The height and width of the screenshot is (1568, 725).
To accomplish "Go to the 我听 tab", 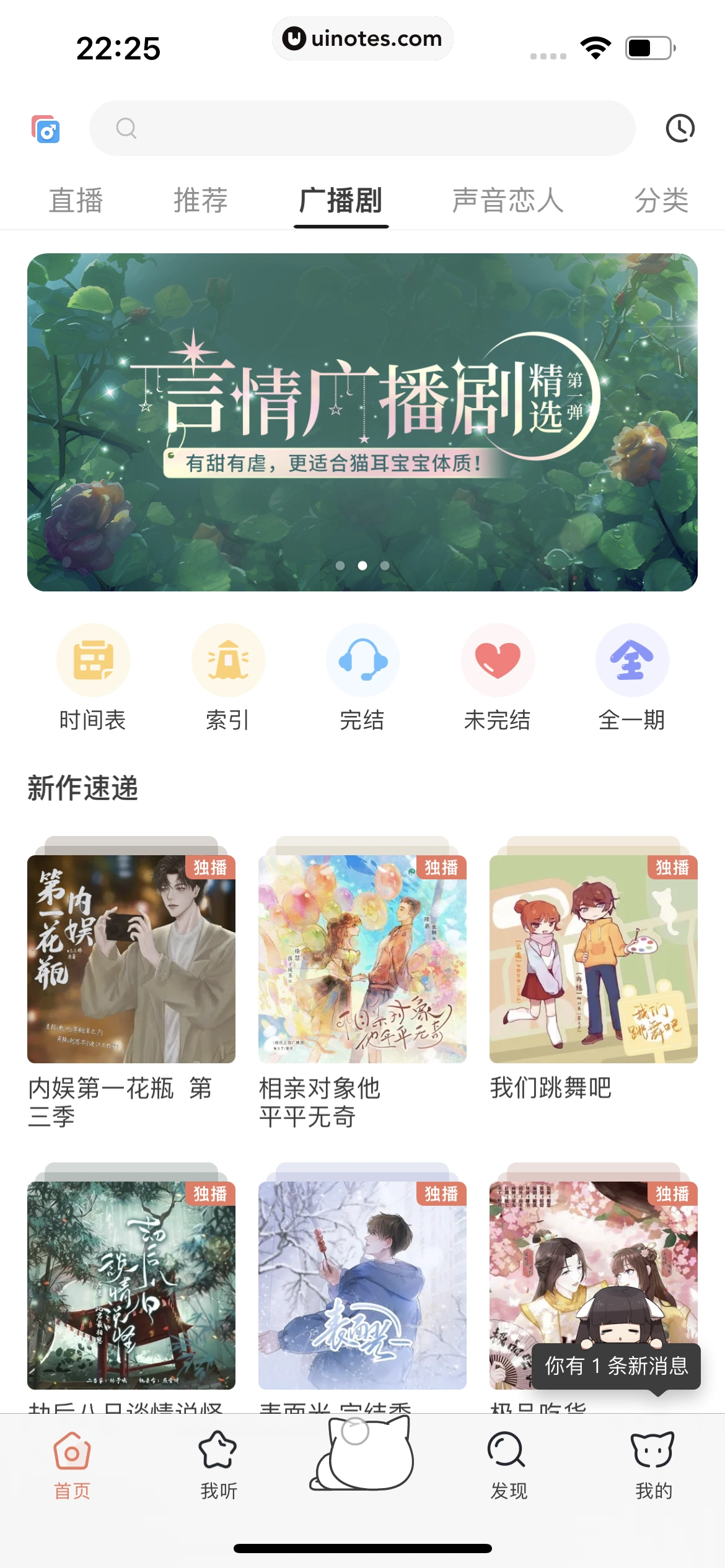I will tap(218, 1465).
